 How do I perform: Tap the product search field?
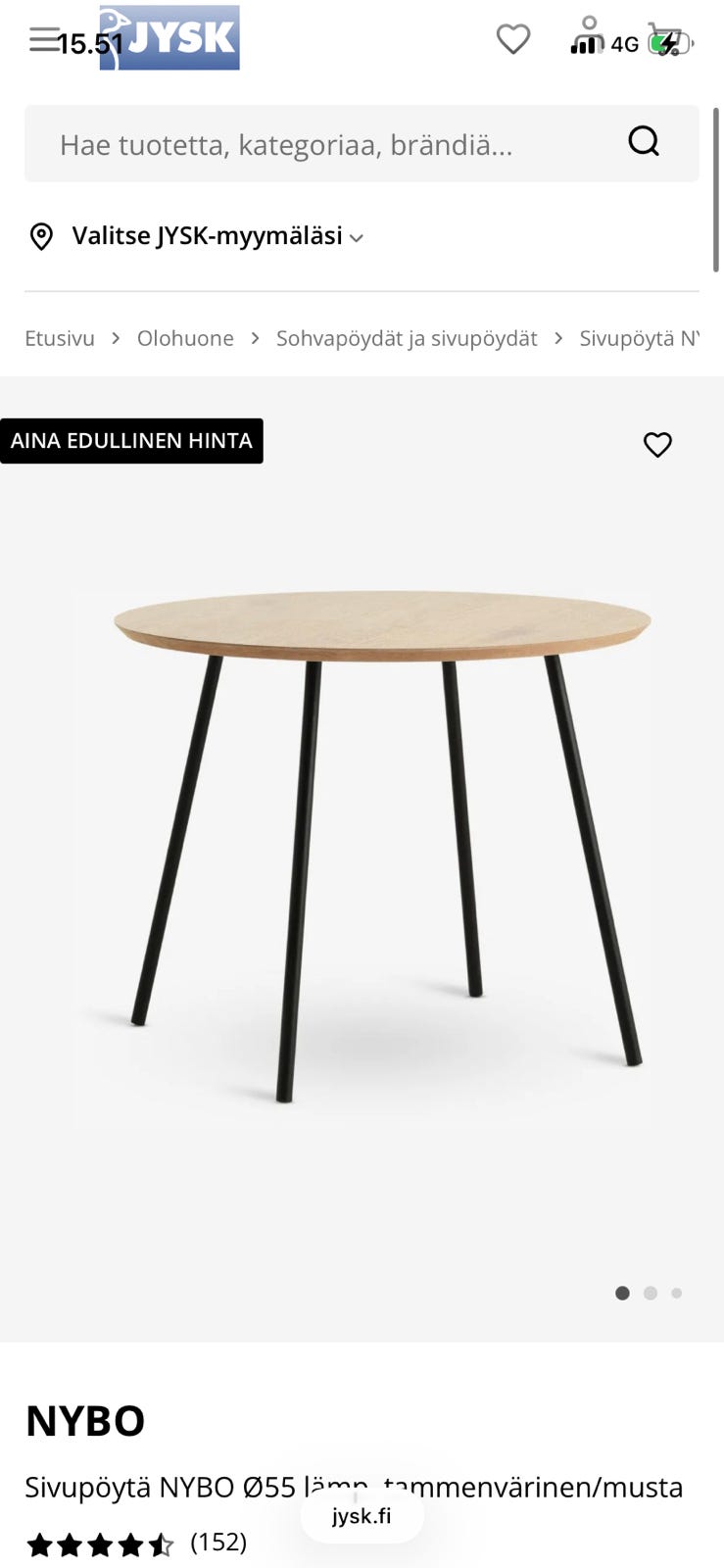point(362,144)
